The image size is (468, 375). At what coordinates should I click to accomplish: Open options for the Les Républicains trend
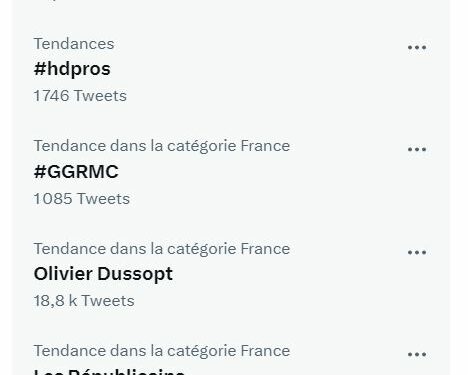(417, 354)
